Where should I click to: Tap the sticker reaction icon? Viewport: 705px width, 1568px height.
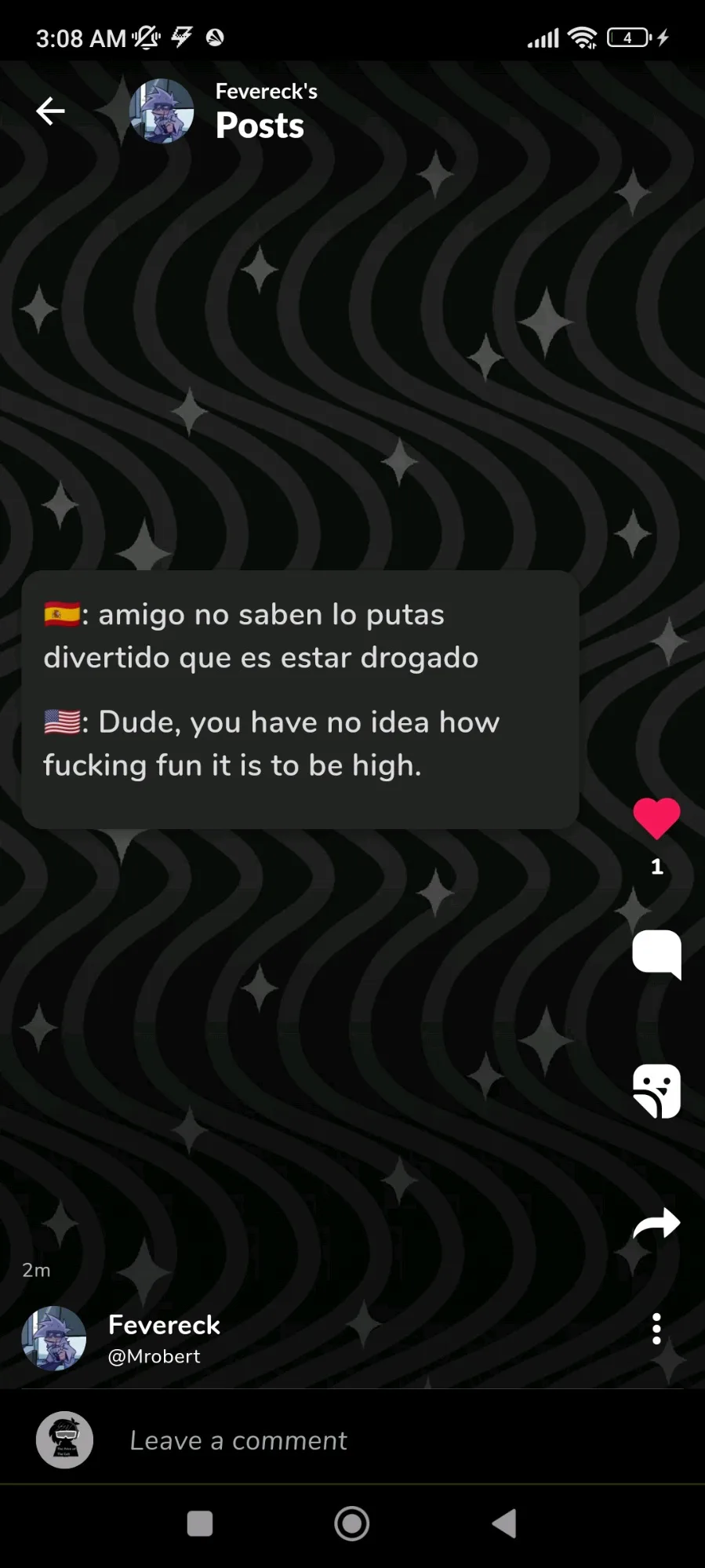[x=656, y=1090]
